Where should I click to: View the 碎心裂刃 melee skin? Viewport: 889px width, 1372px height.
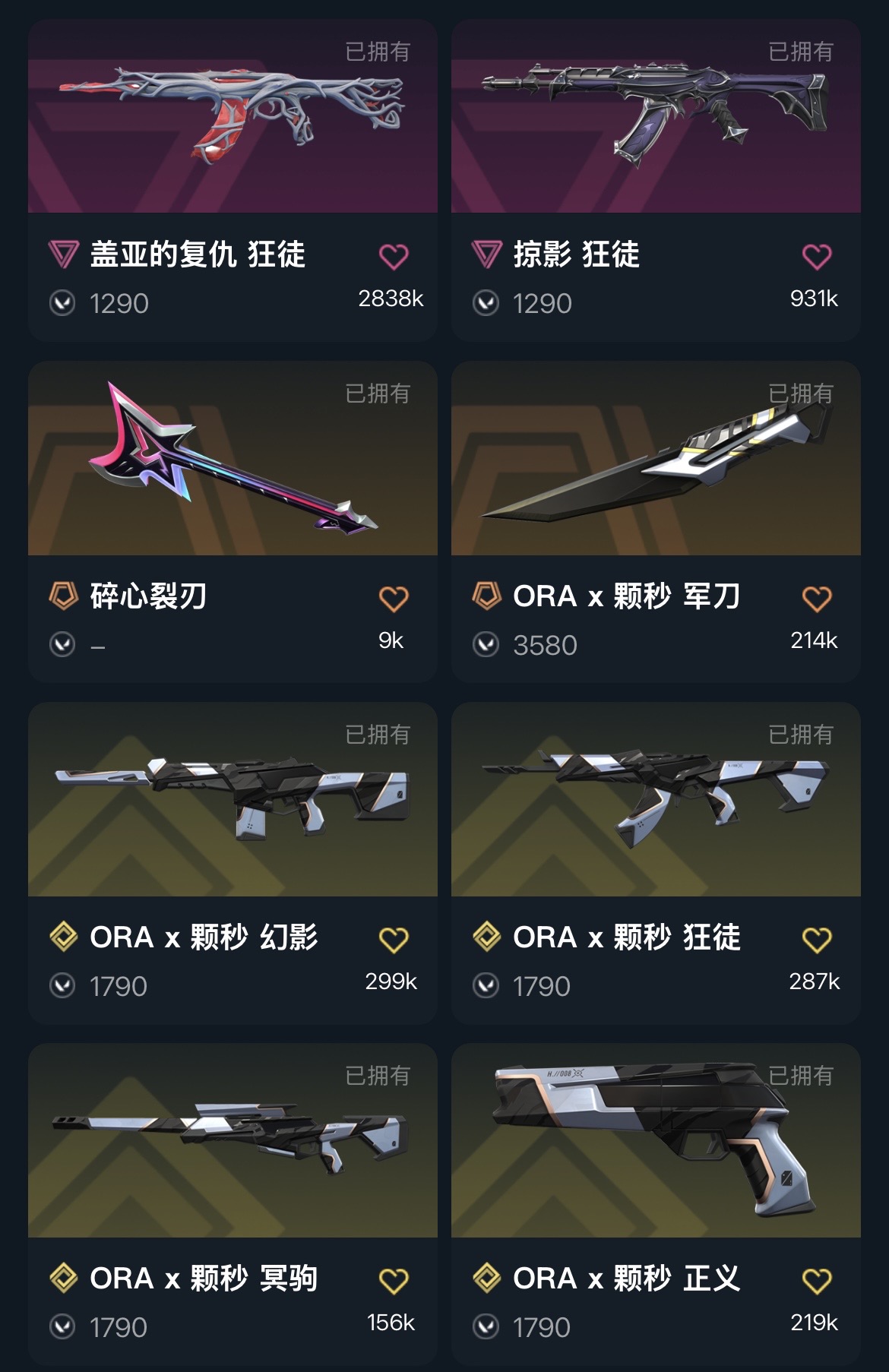click(x=233, y=460)
